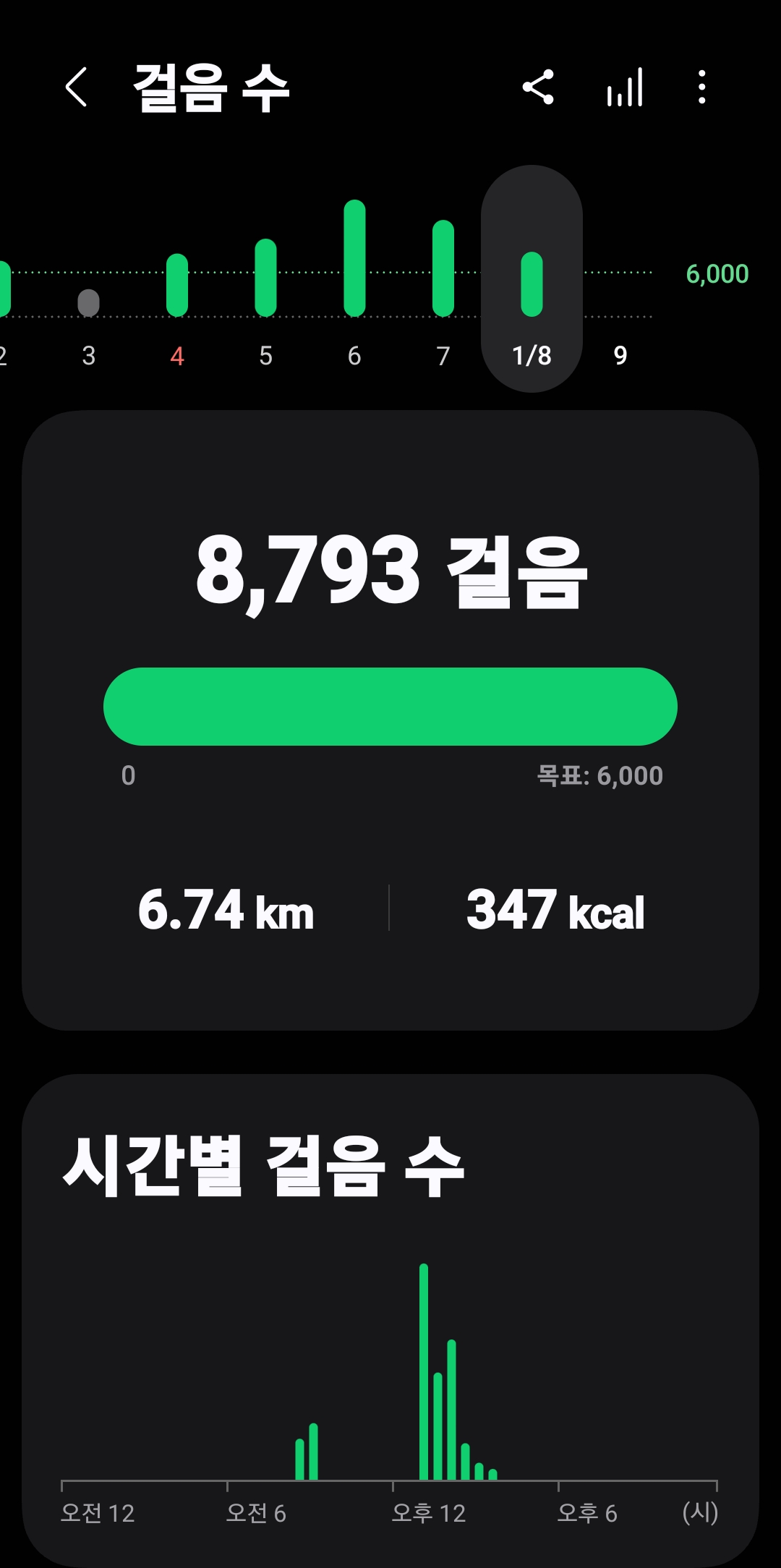Viewport: 781px width, 1568px height.
Task: Go back from the 걸음 수 screen
Action: (77, 88)
